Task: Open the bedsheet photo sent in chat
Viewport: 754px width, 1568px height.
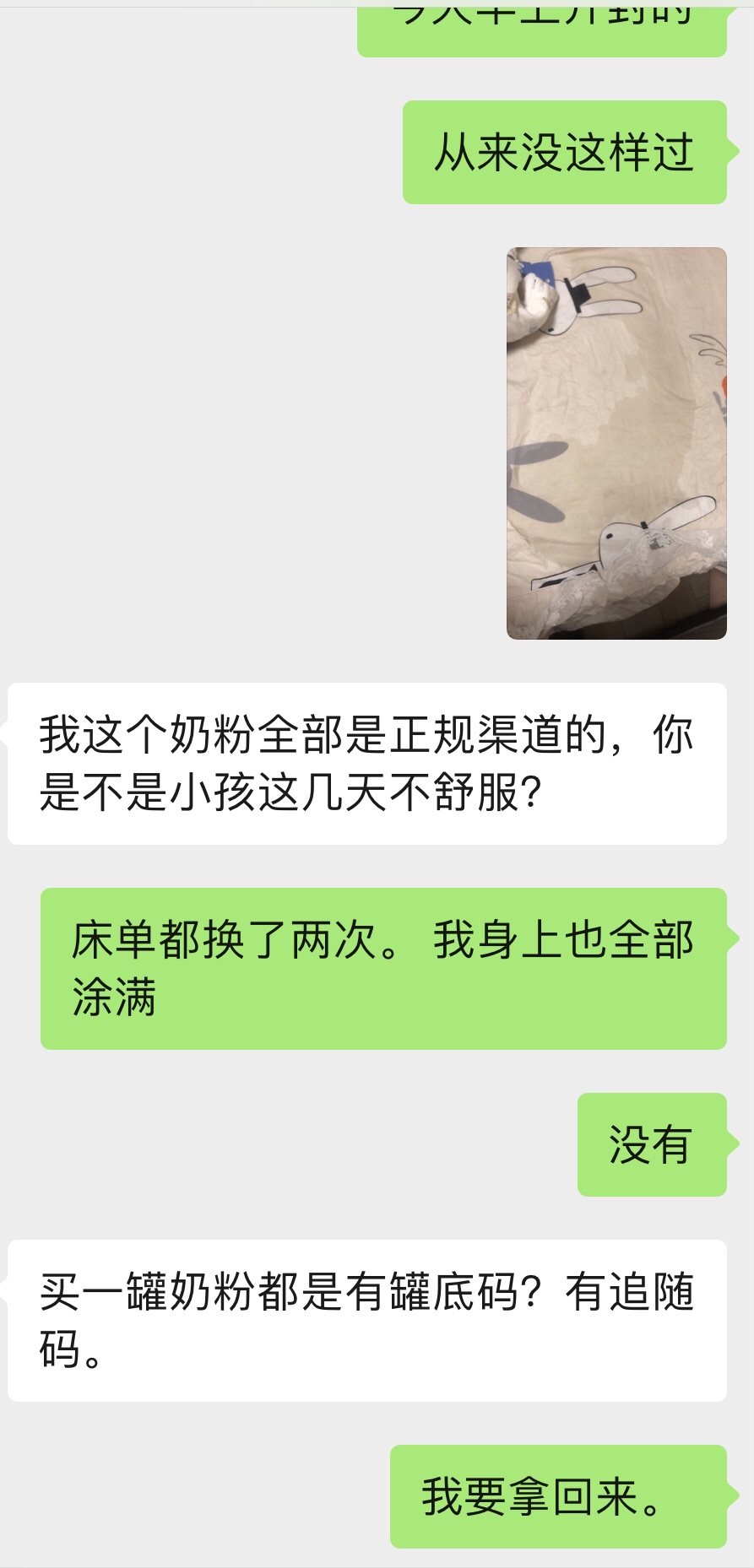Action: 616,443
